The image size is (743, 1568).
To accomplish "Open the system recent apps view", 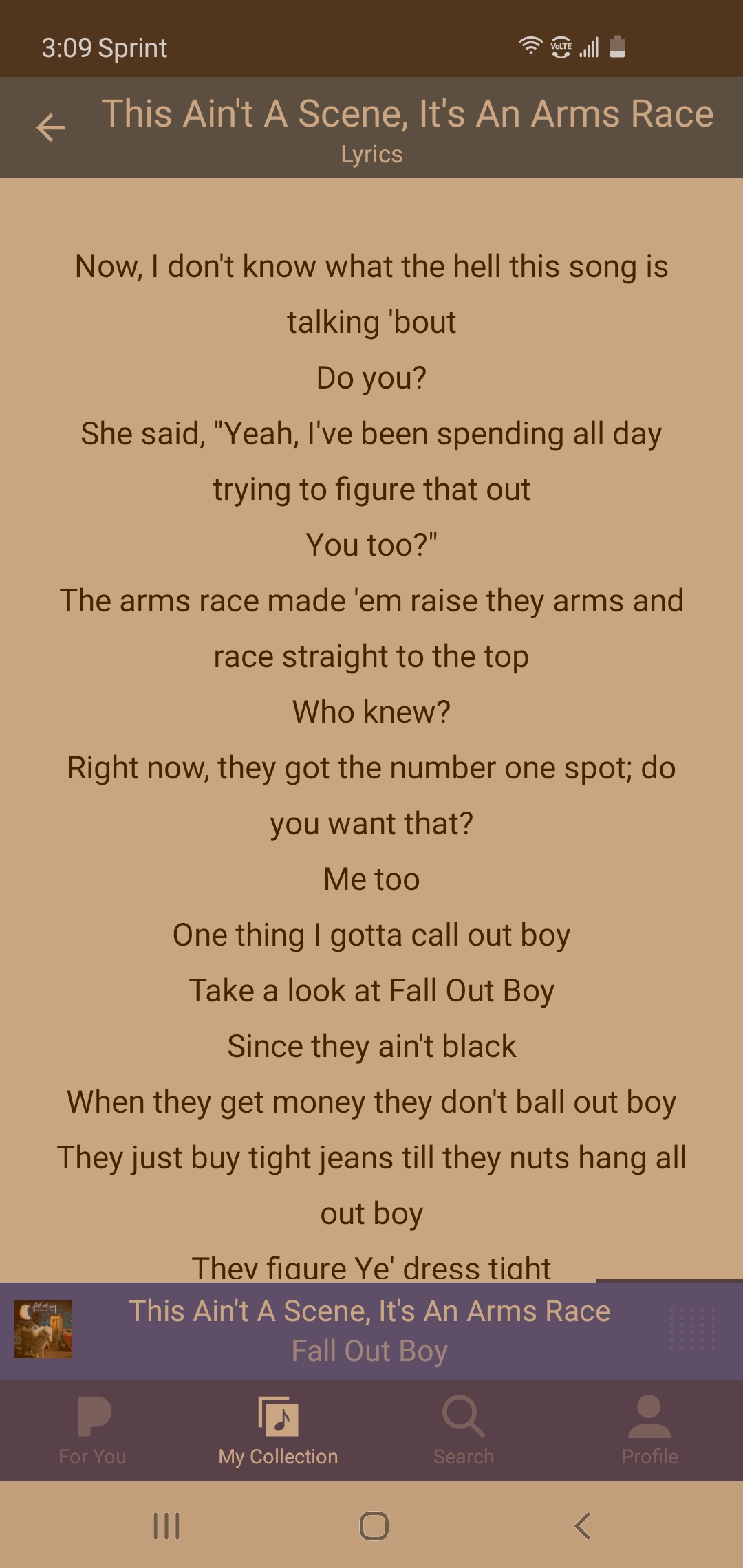I will pos(166,1526).
